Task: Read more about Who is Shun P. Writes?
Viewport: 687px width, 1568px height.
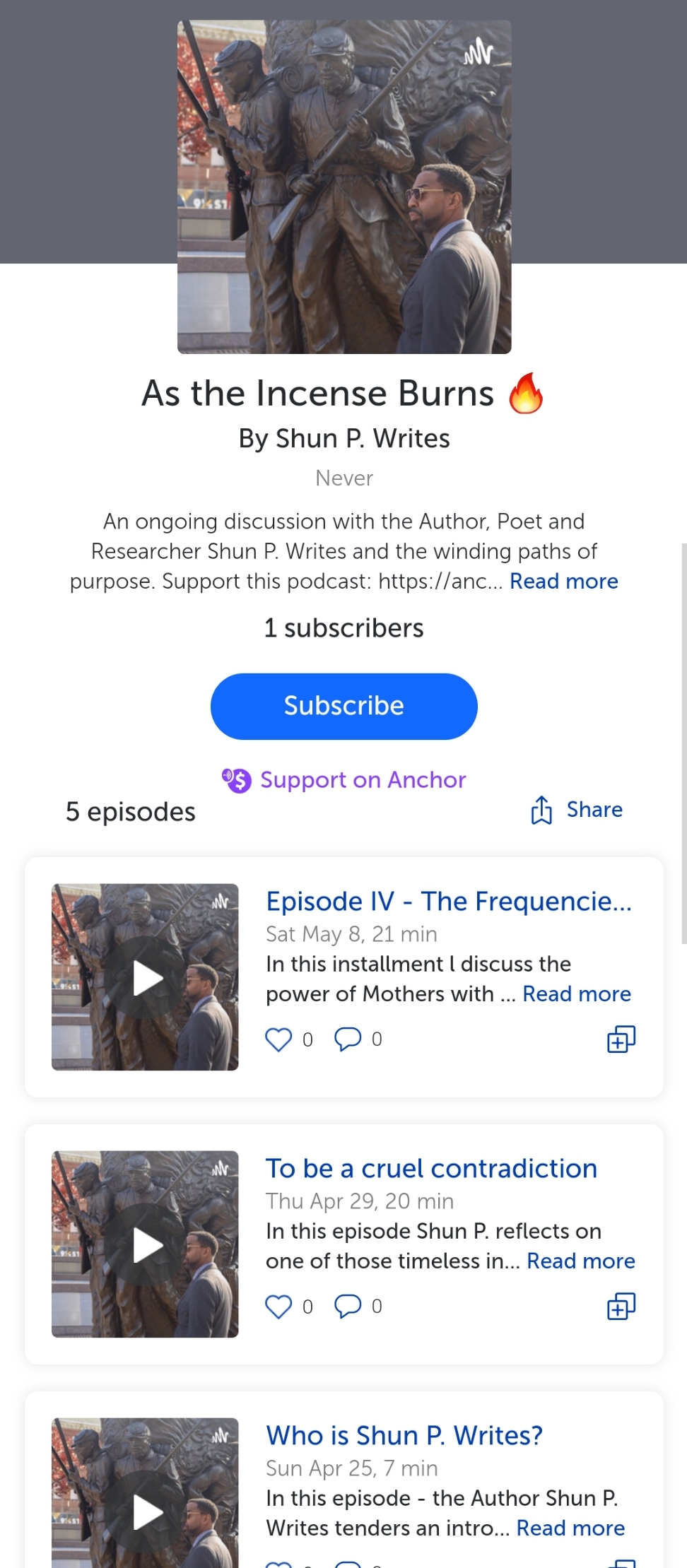Action: pyautogui.click(x=570, y=1528)
